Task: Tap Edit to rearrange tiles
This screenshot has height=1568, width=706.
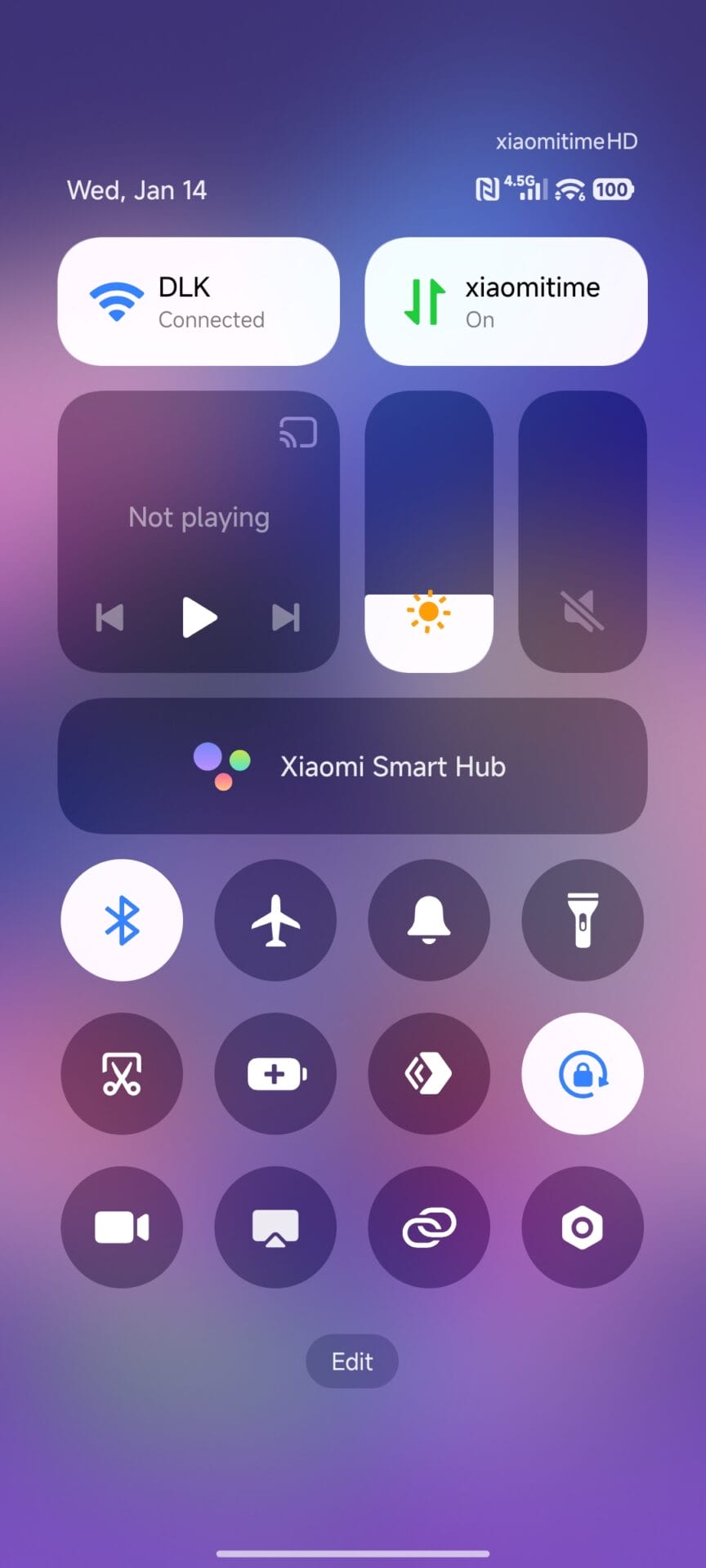Action: click(x=352, y=1361)
